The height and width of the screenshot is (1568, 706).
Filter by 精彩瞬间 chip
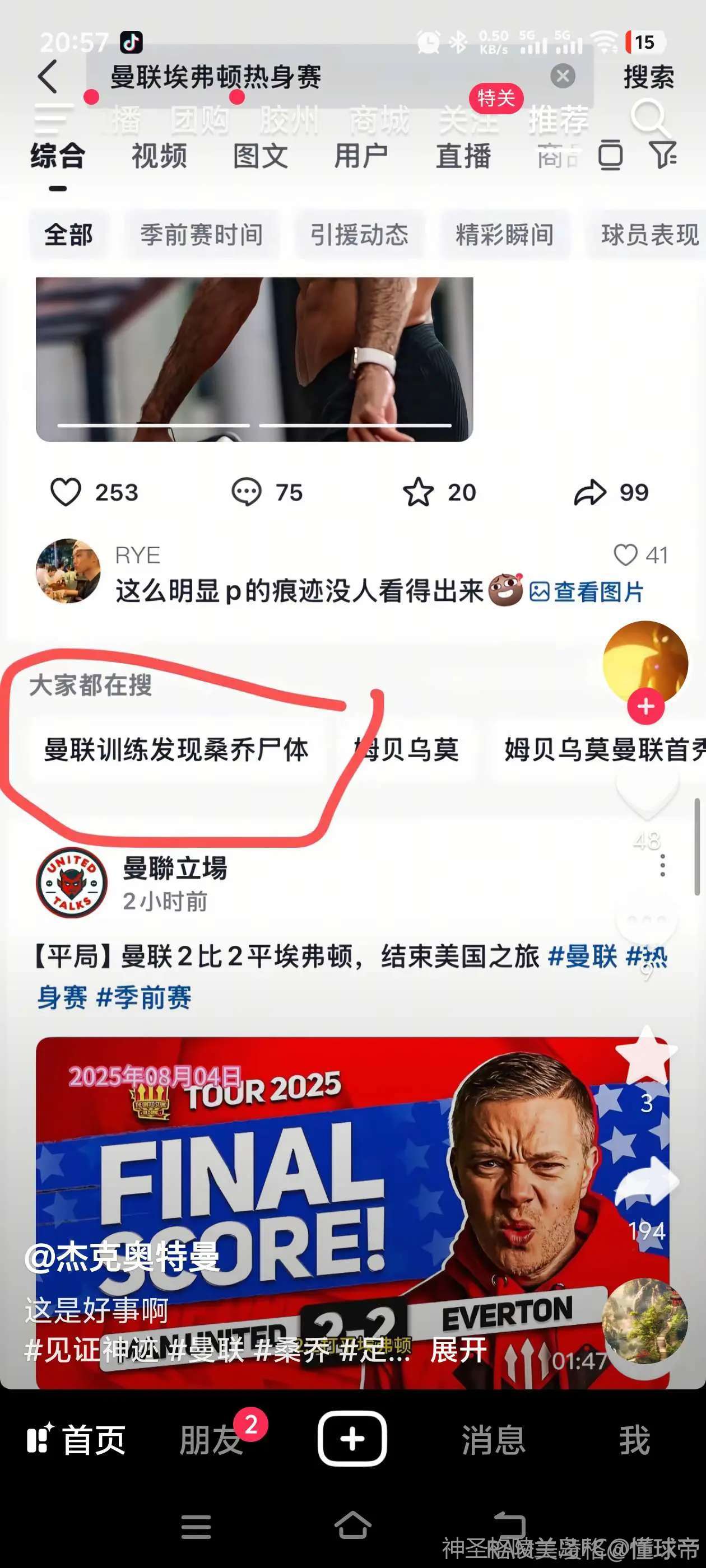504,235
